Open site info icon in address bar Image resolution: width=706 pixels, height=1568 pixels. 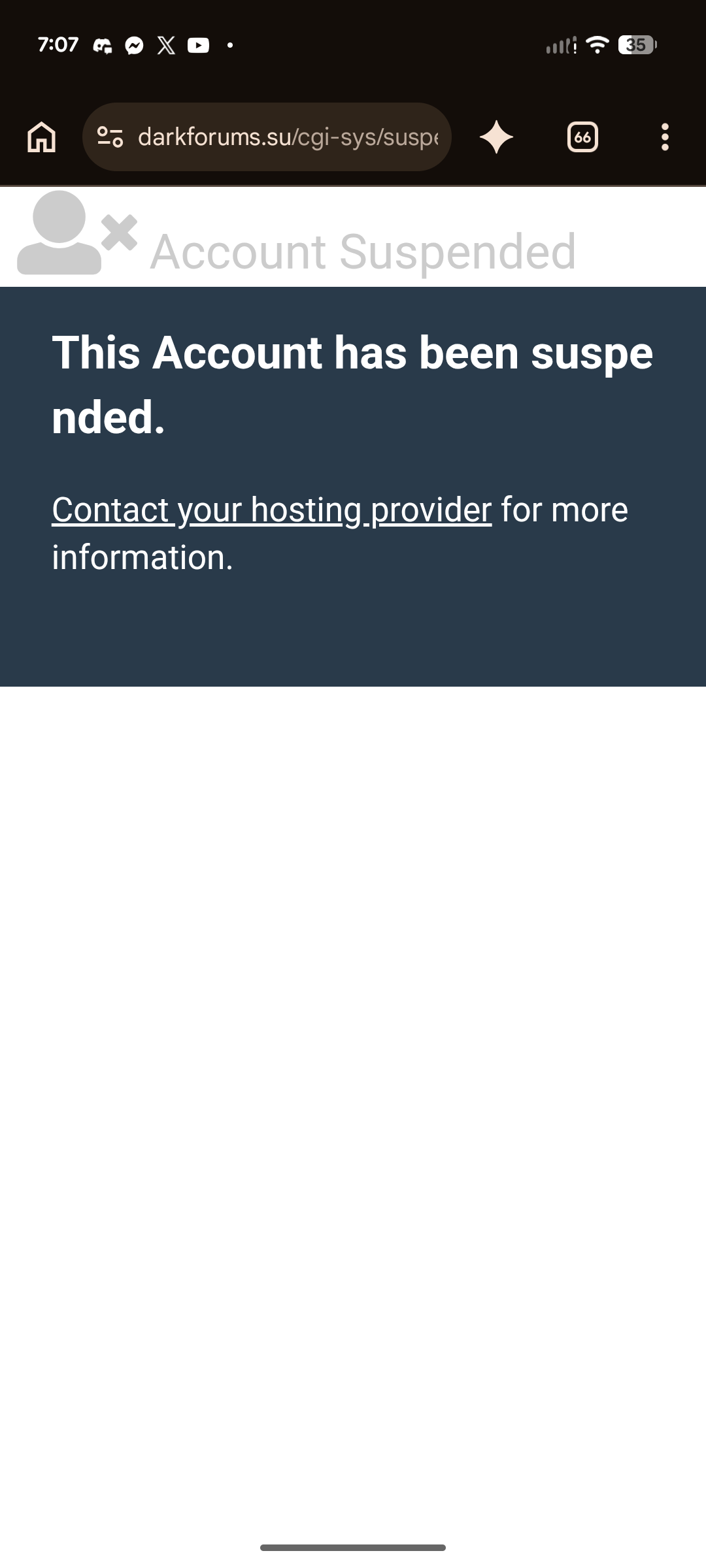point(110,137)
